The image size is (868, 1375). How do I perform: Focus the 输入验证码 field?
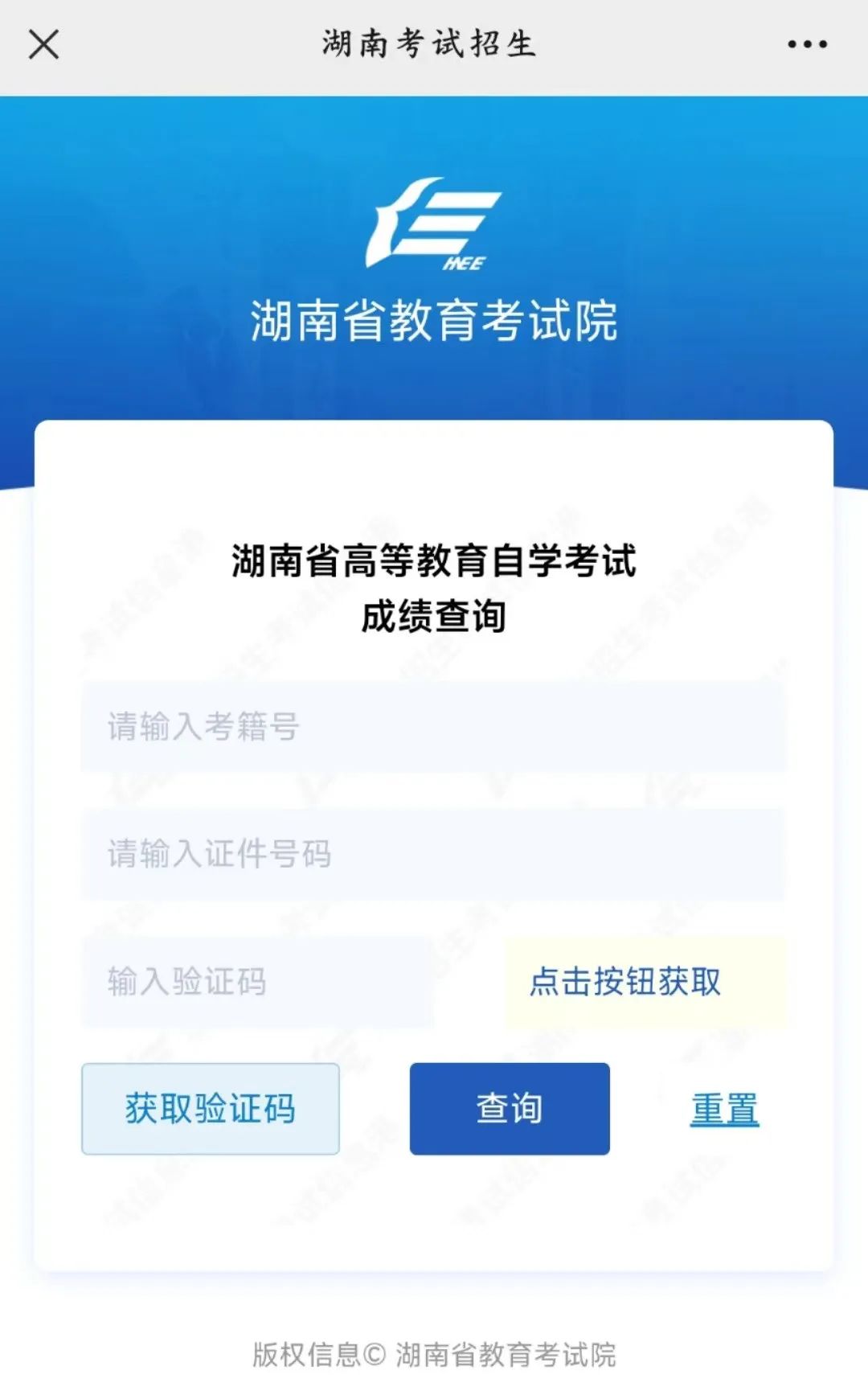(257, 981)
